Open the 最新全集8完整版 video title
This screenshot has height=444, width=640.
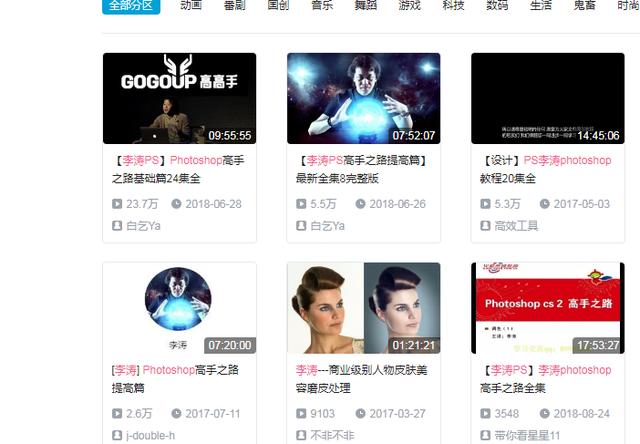pyautogui.click(x=341, y=179)
